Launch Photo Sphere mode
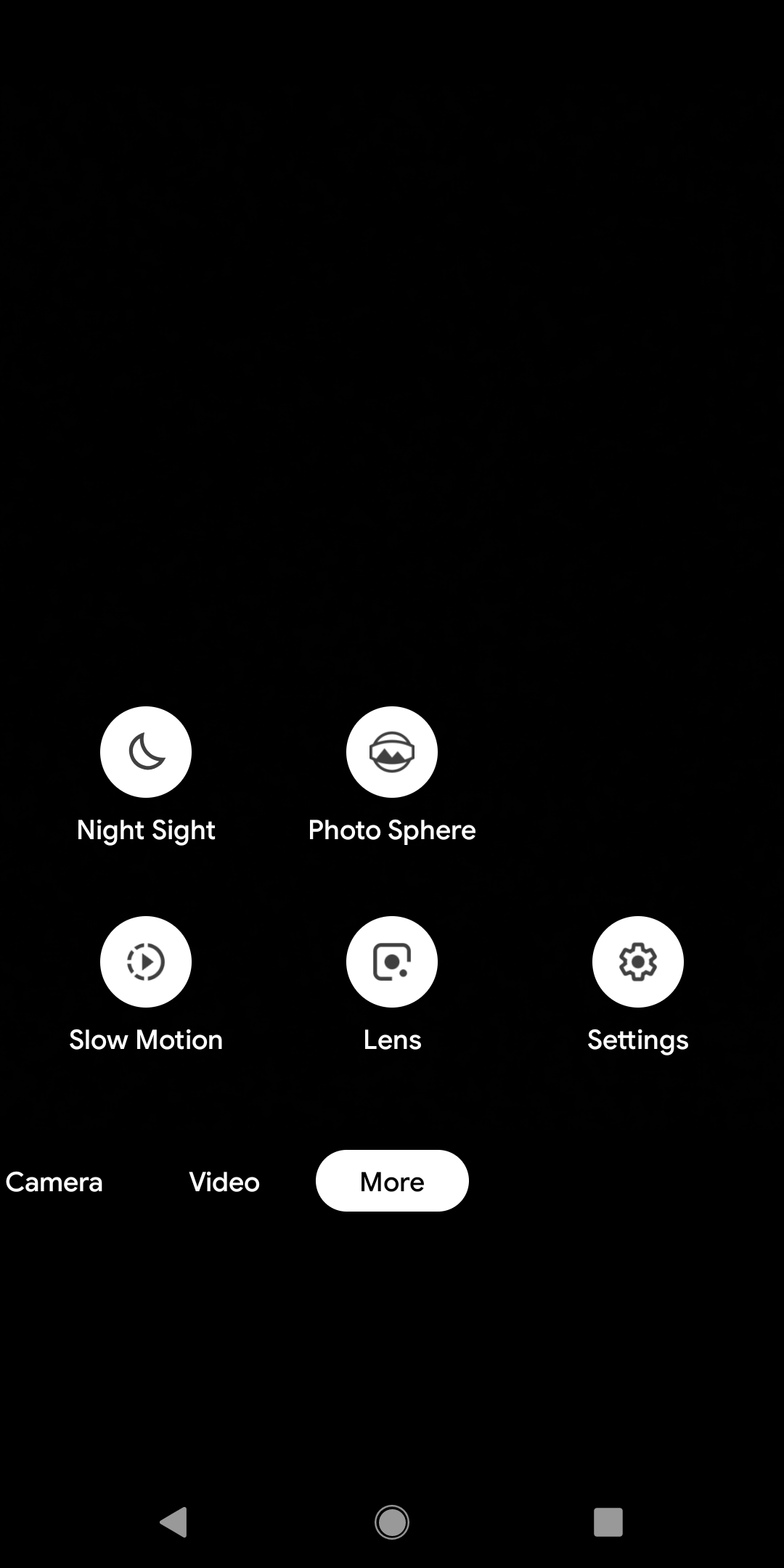The height and width of the screenshot is (1568, 784). (x=392, y=752)
